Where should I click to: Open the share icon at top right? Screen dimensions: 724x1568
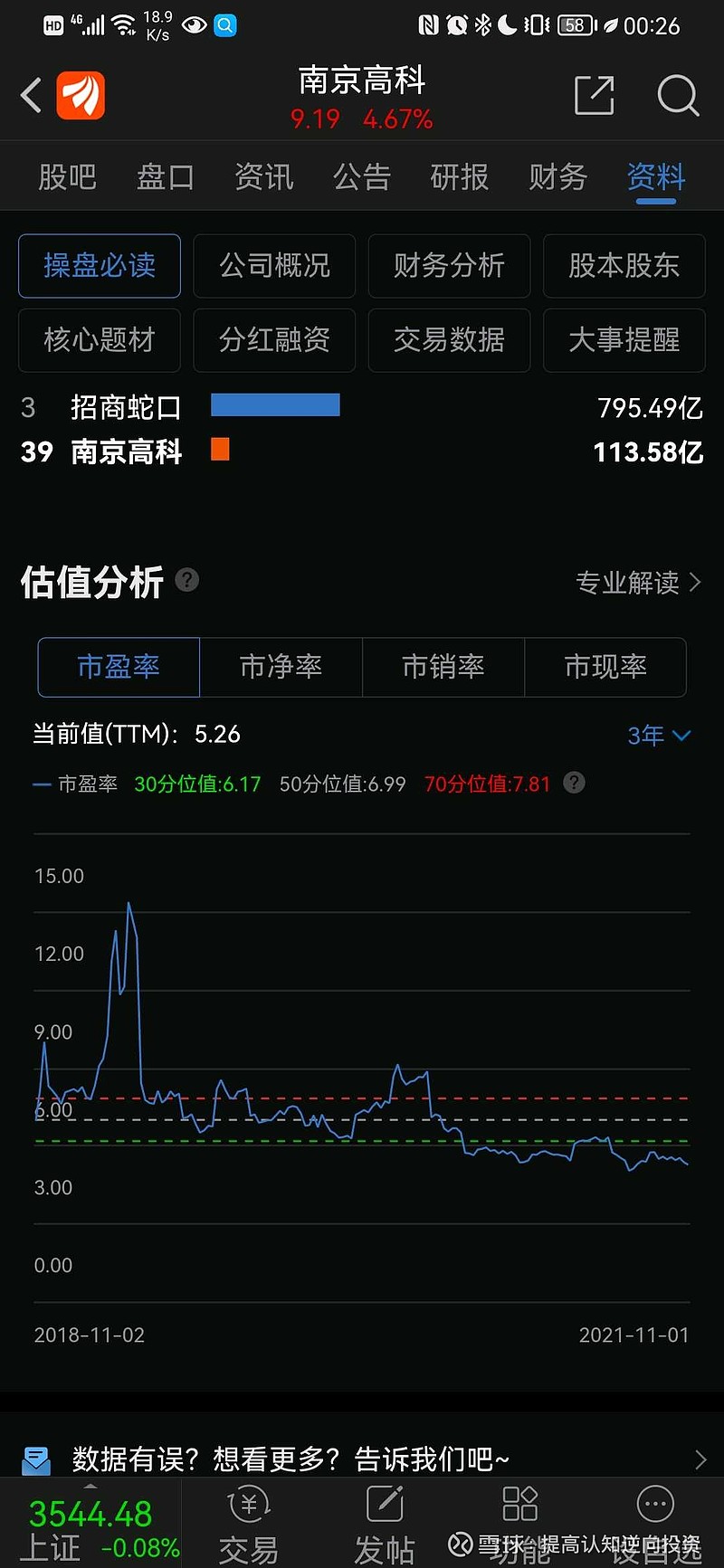[595, 94]
